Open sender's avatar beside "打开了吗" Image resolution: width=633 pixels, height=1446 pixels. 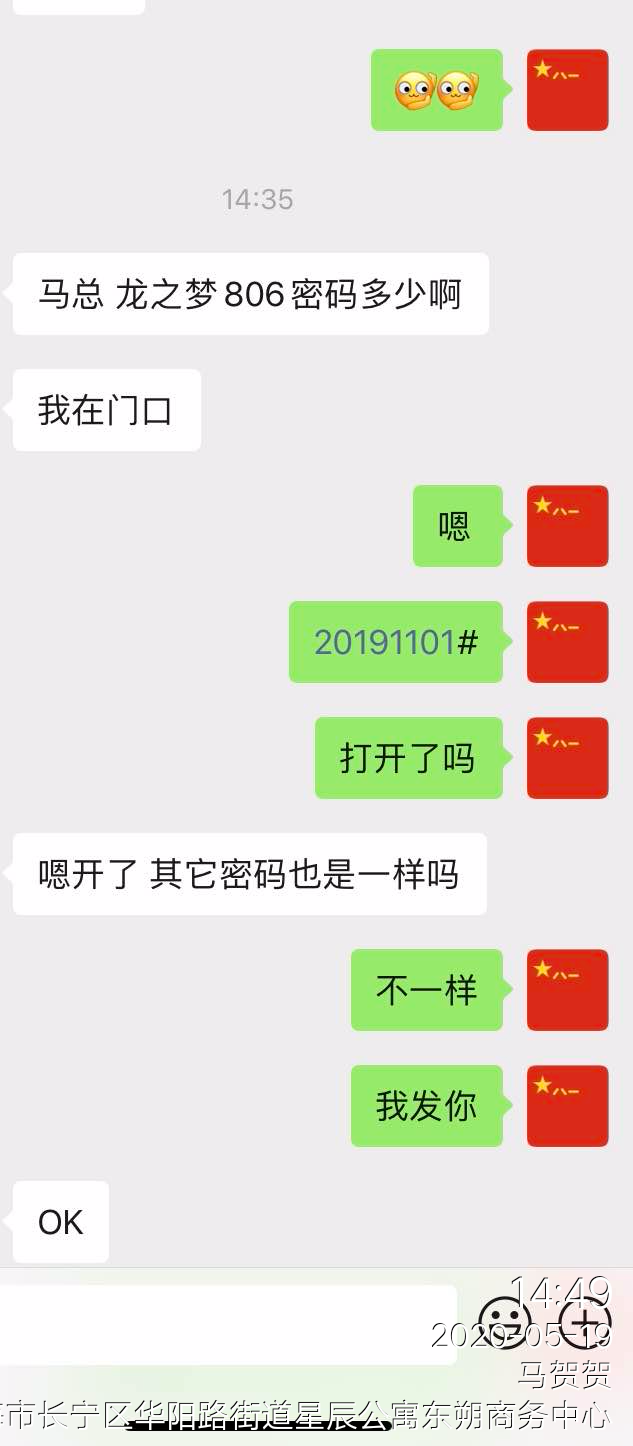tap(567, 758)
